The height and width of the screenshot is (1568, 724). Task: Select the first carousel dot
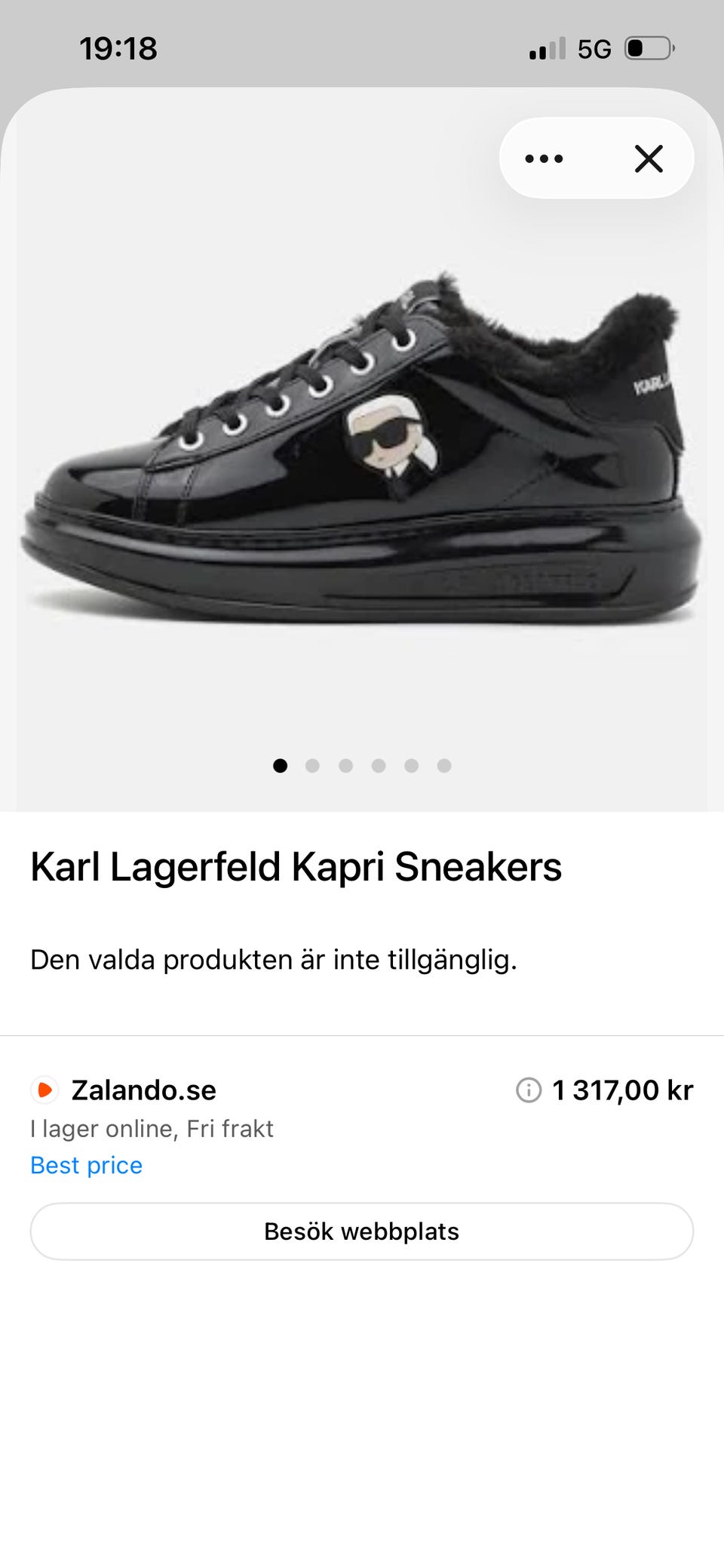281,766
